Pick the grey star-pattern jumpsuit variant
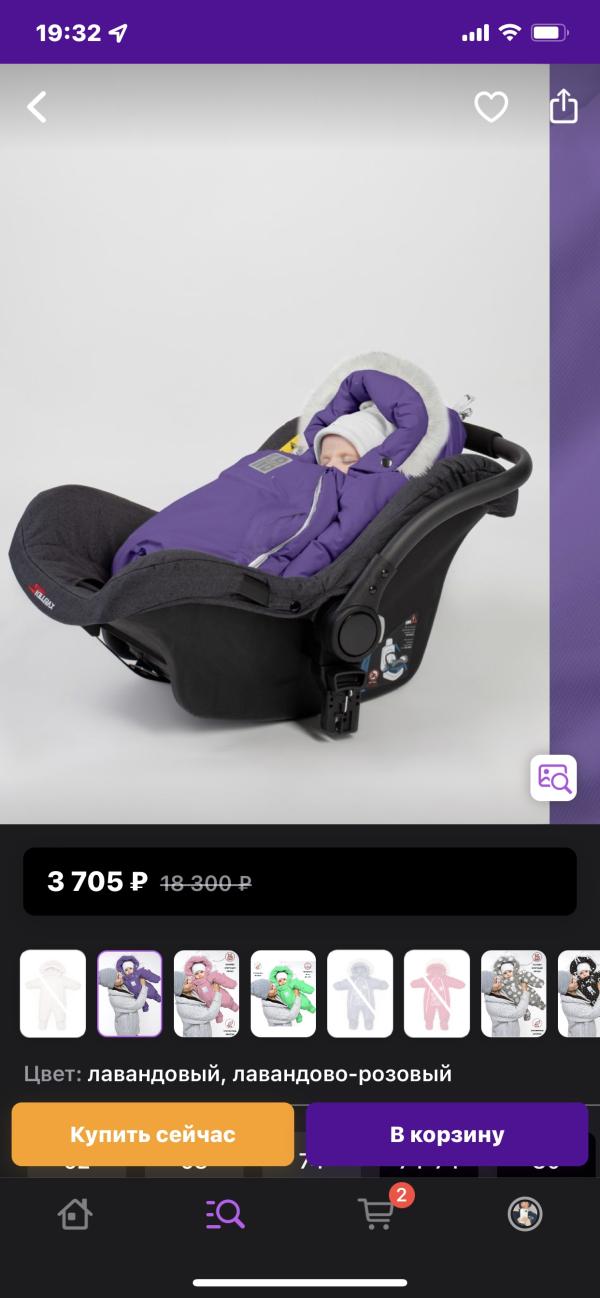 point(514,993)
